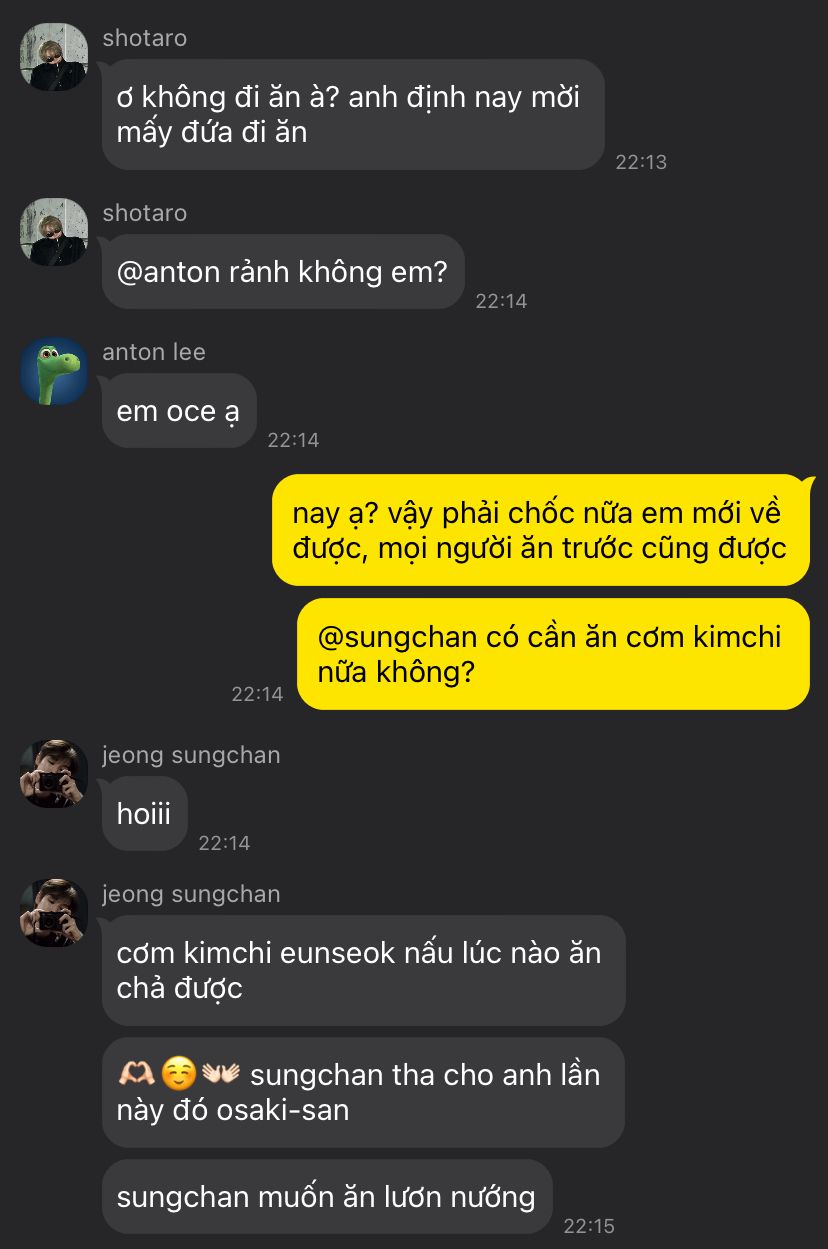The height and width of the screenshot is (1249, 828).
Task: Open shotaro's avatar beside the 'ơ không đi ăn à' message
Action: [x=54, y=57]
